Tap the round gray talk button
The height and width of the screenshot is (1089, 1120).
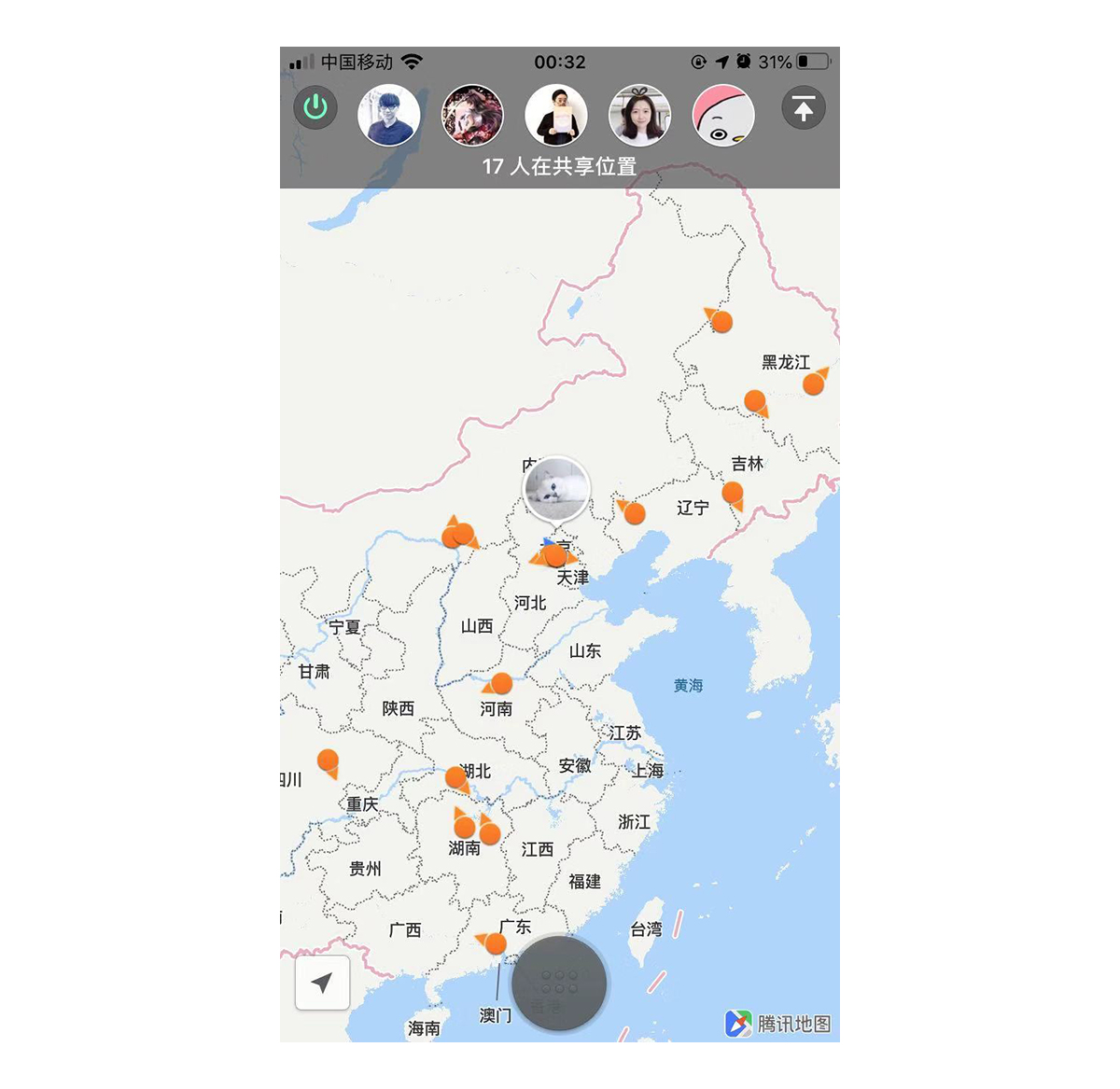[x=559, y=983]
